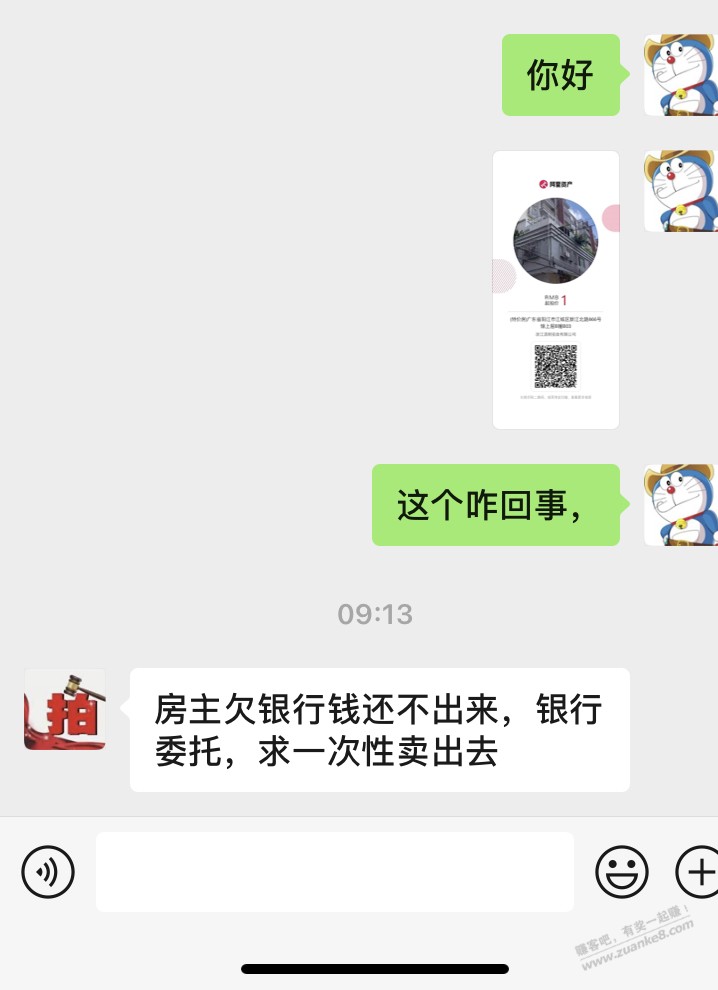The image size is (718, 990).
Task: Open the shared property poster image
Action: (556, 290)
